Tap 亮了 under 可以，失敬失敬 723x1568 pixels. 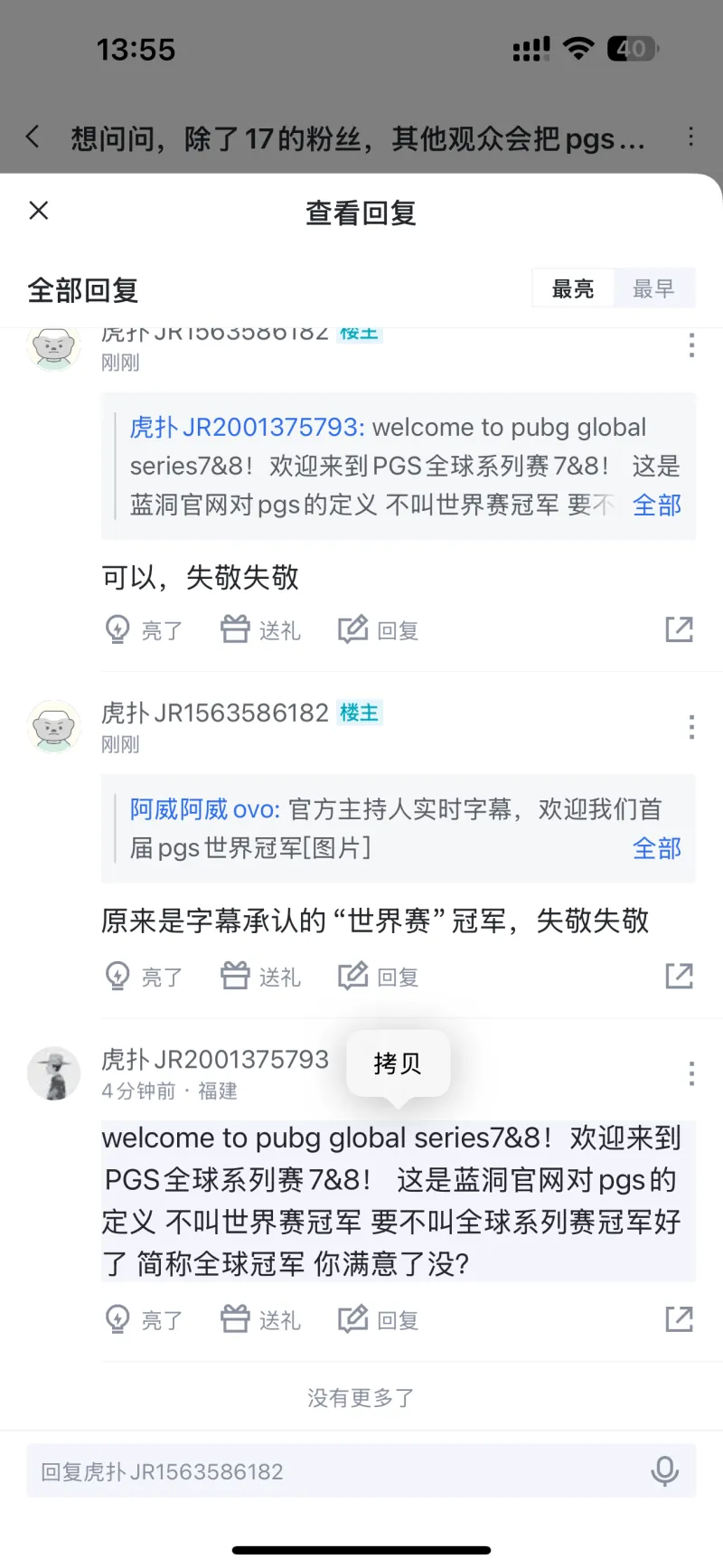145,629
